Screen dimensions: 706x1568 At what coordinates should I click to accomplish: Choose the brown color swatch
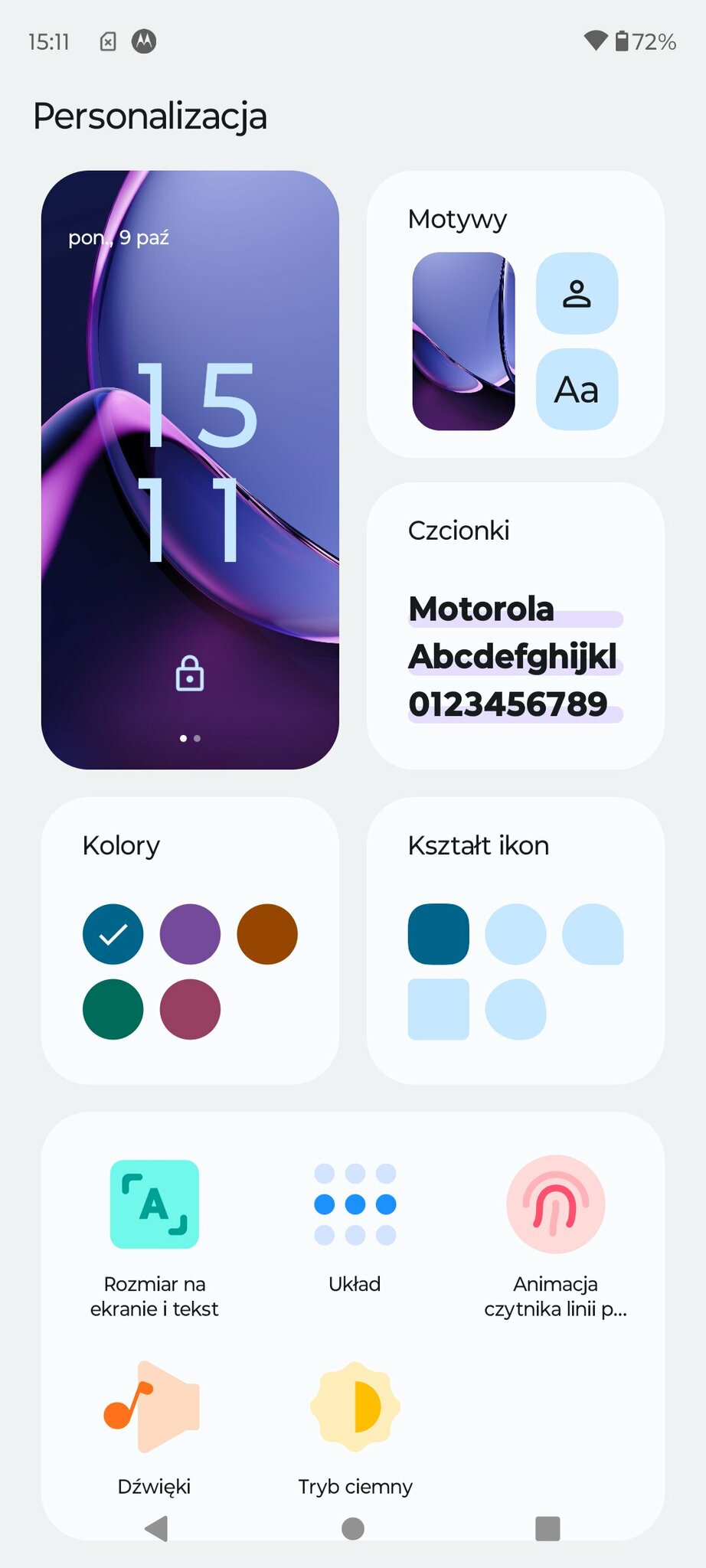click(x=267, y=934)
